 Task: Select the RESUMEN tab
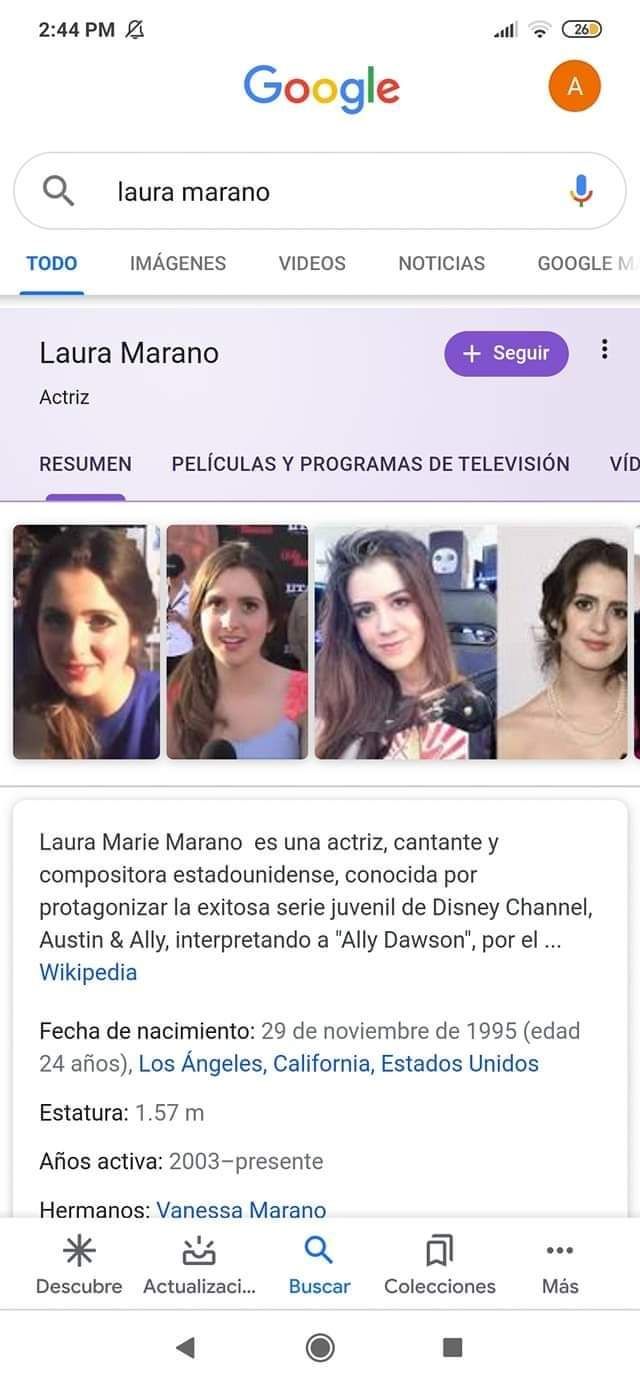85,464
